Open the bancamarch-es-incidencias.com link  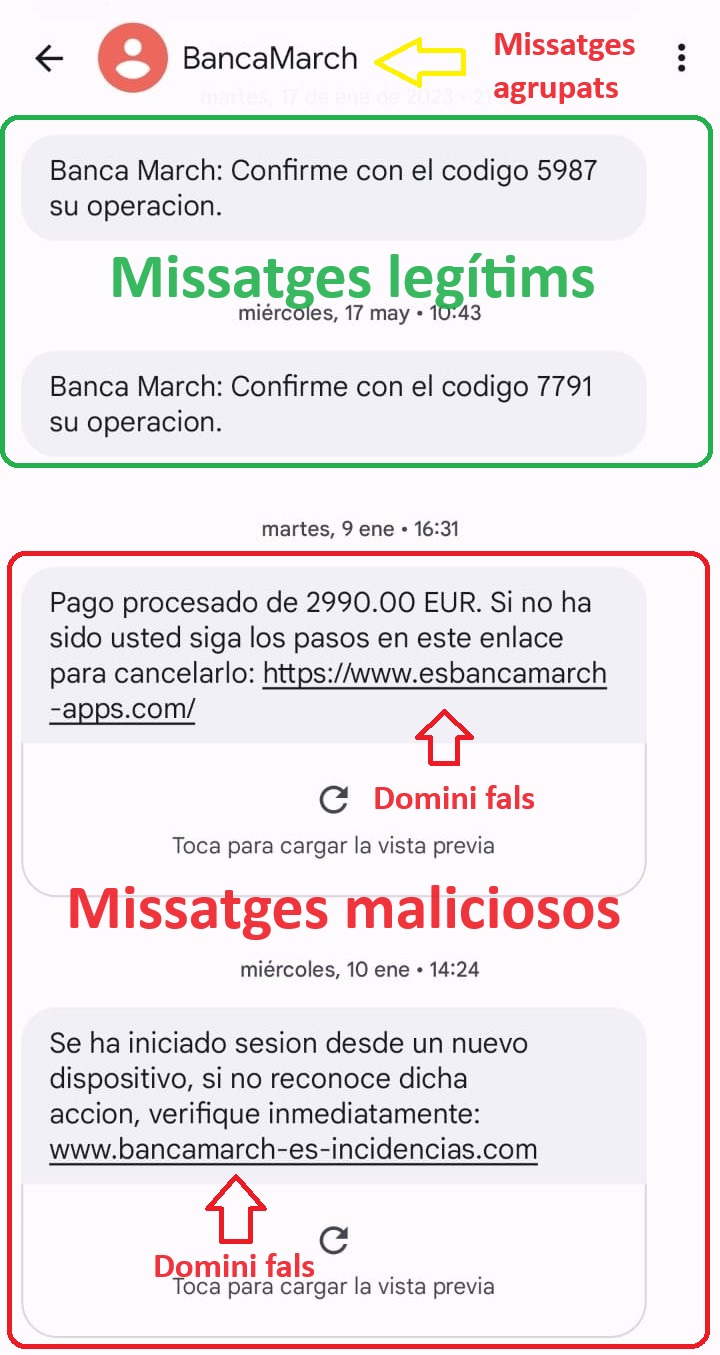pyautogui.click(x=293, y=1150)
